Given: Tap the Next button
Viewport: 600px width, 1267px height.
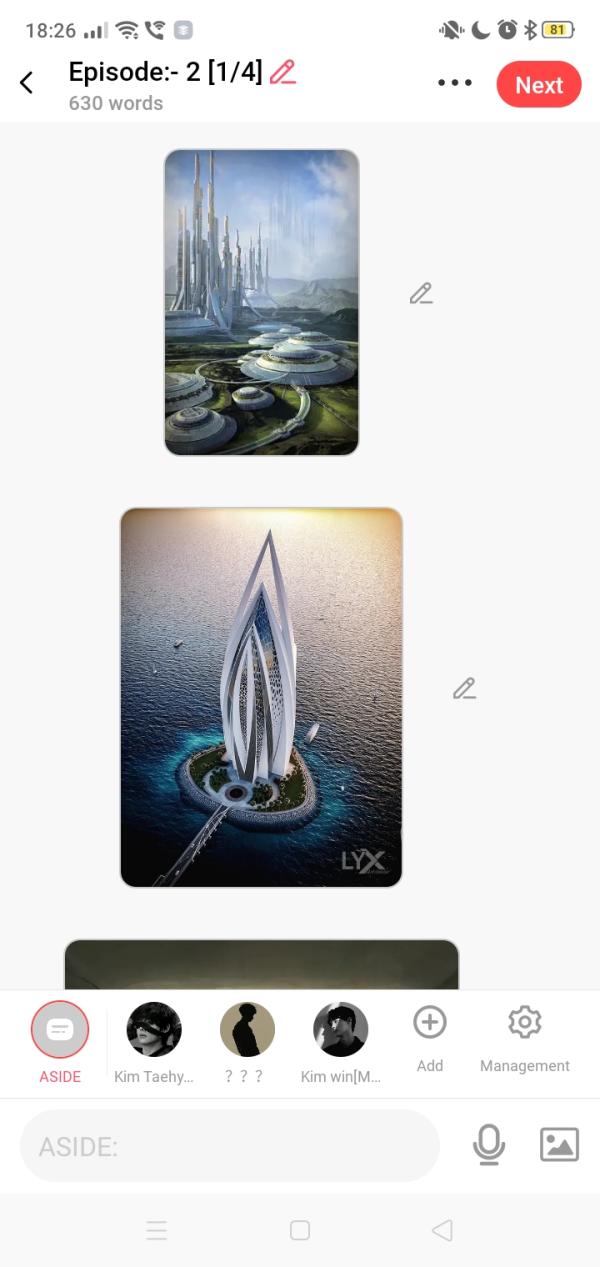Looking at the screenshot, I should 538,85.
